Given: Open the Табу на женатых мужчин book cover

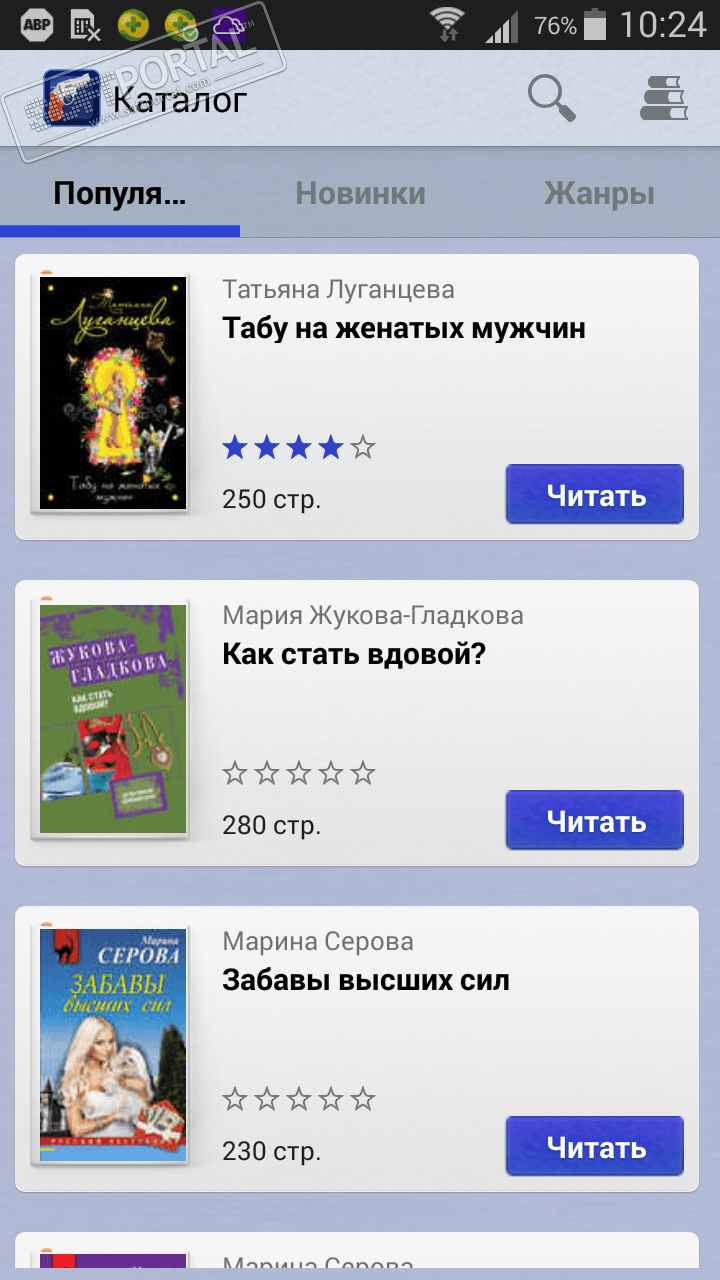Looking at the screenshot, I should click(113, 393).
